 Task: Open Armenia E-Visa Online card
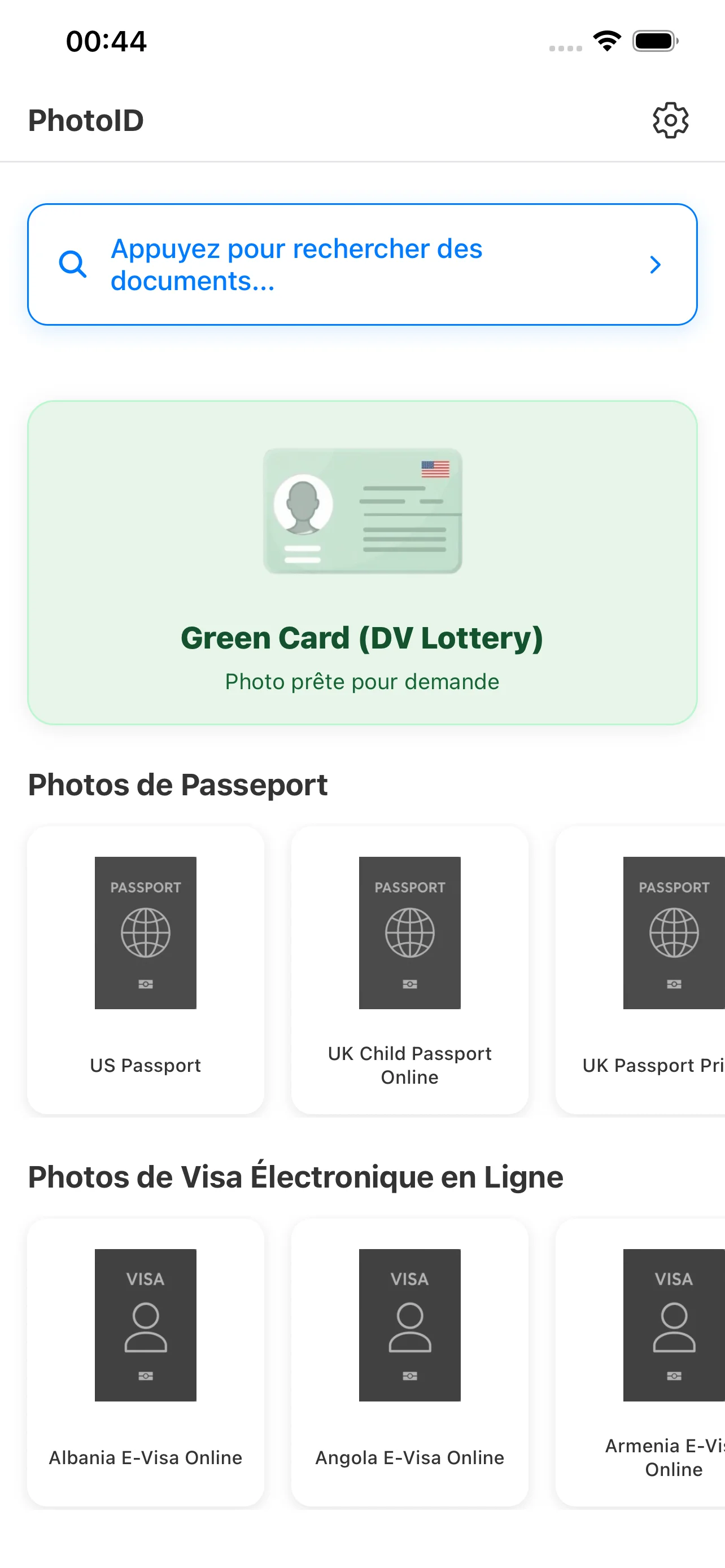click(x=645, y=1362)
